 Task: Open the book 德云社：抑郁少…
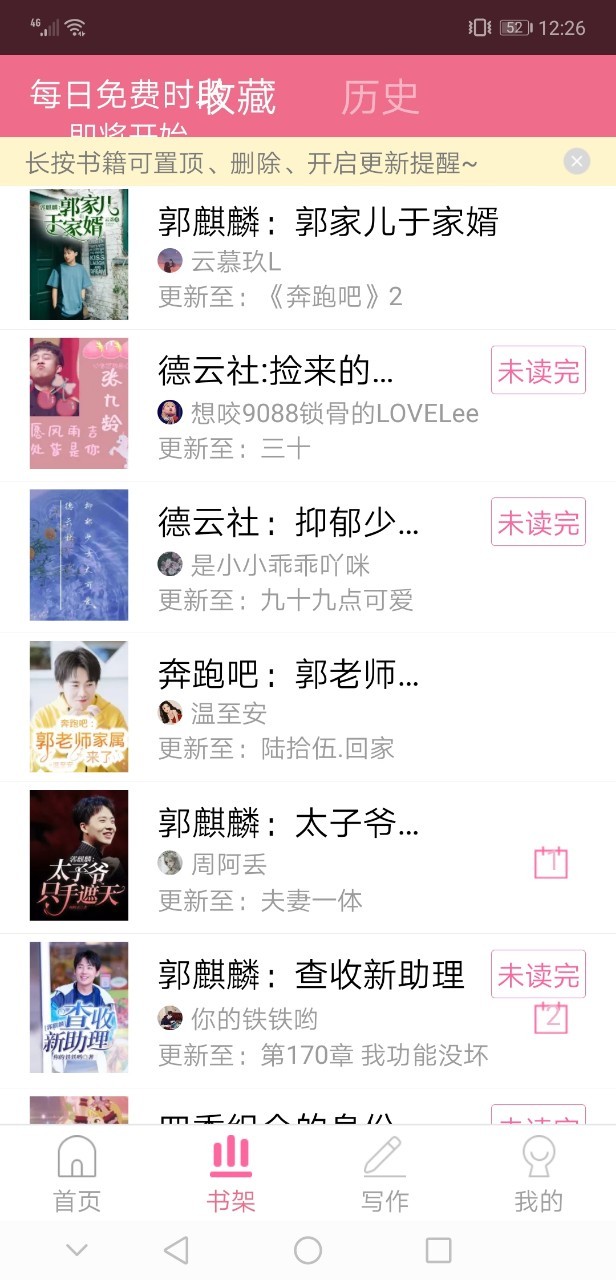click(308, 556)
